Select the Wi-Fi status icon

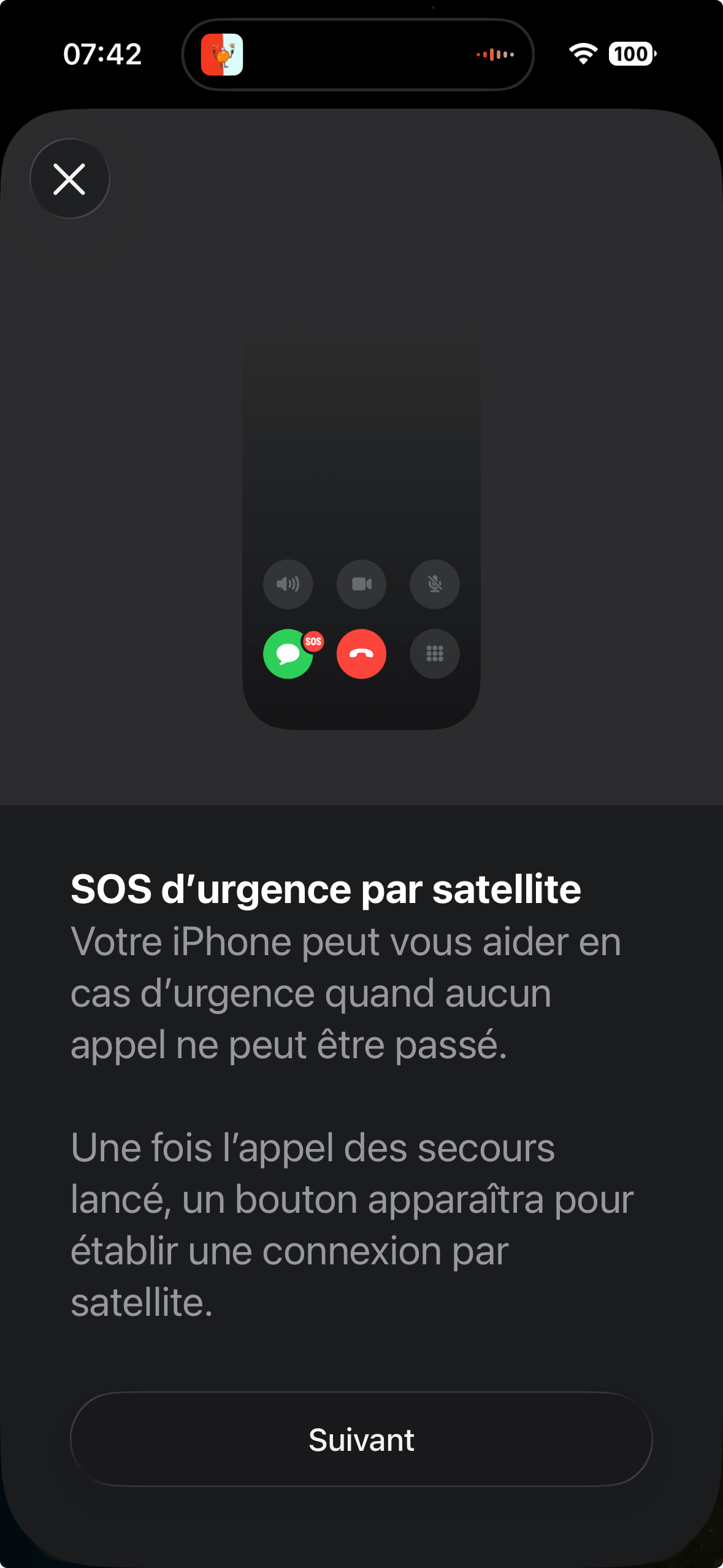pyautogui.click(x=581, y=55)
